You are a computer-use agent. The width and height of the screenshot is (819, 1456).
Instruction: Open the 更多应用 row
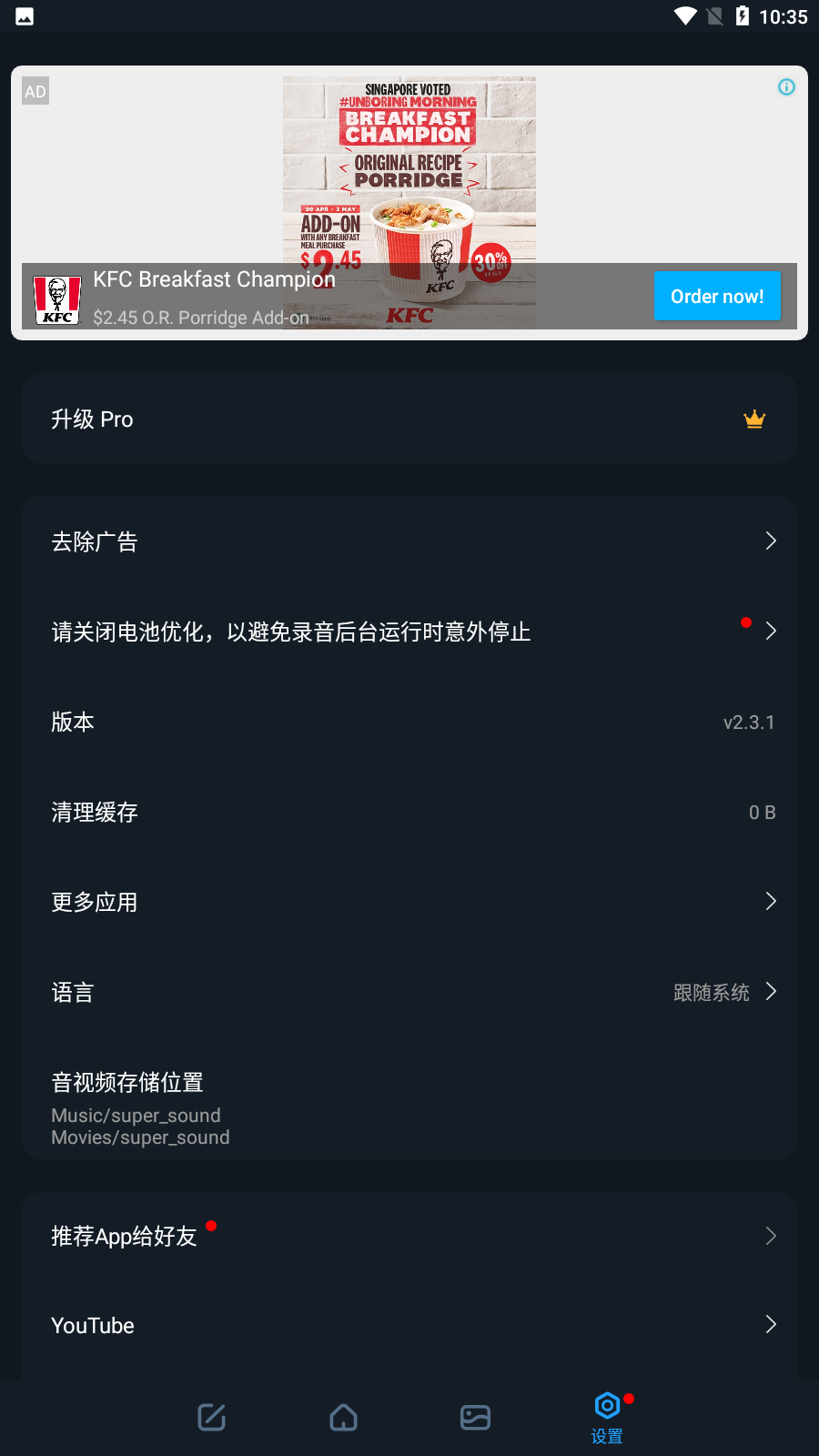pos(409,902)
